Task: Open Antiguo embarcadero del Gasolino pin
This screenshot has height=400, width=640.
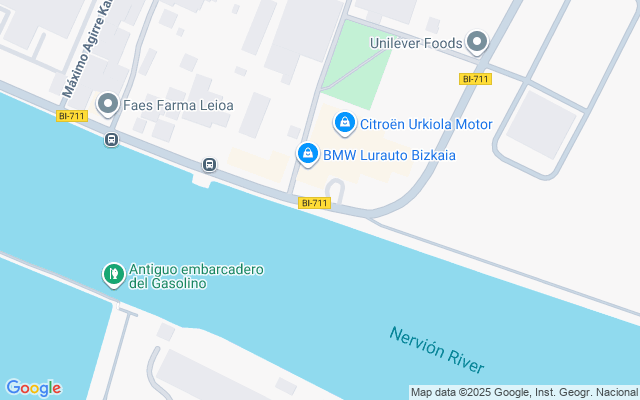Action: 114,275
